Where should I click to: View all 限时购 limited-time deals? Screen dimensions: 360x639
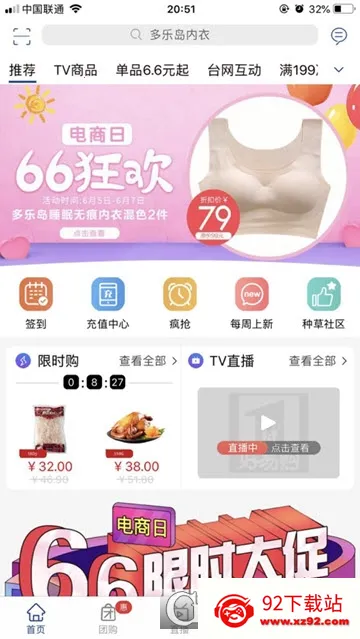click(148, 361)
